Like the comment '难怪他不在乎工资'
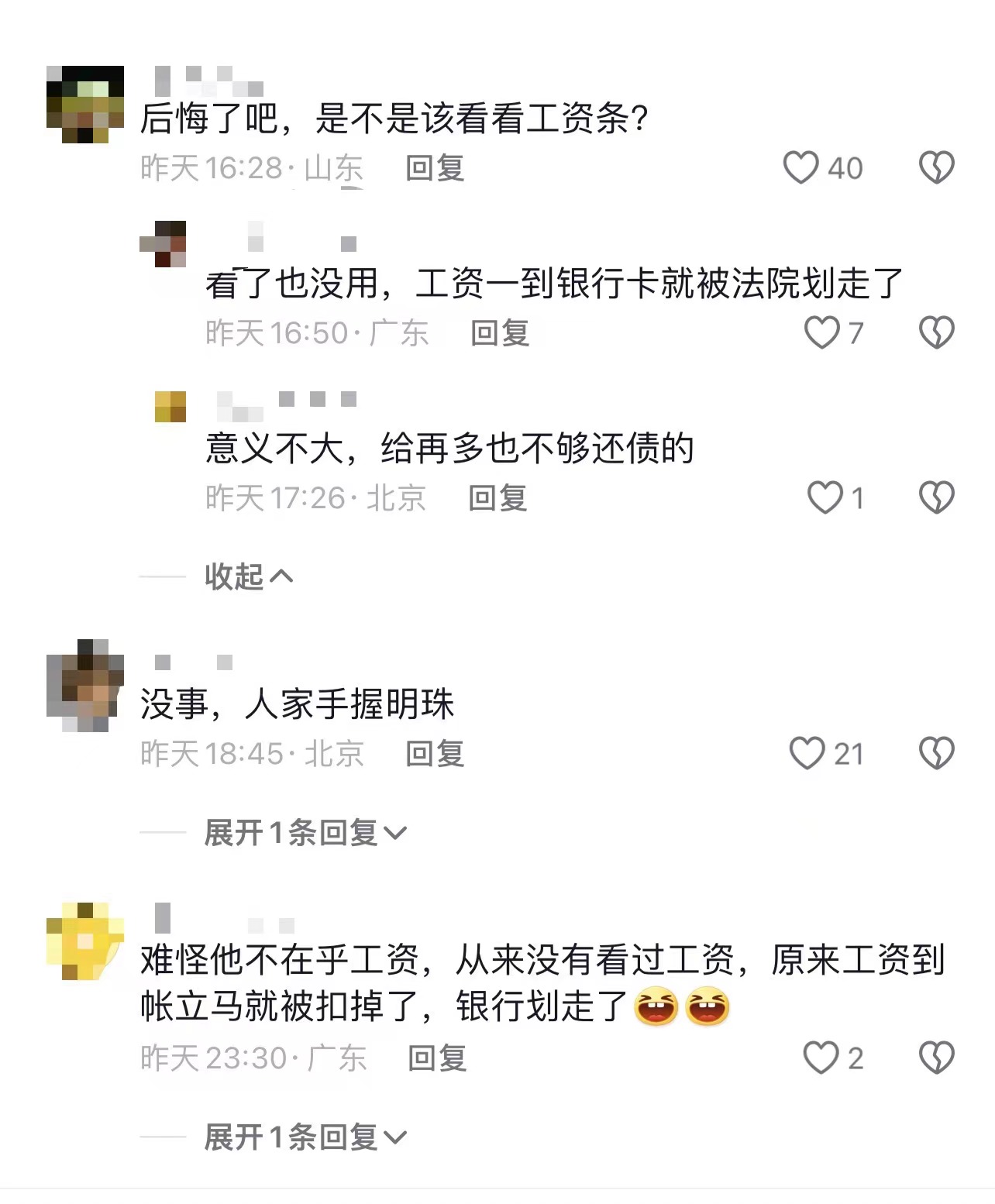 821,1058
